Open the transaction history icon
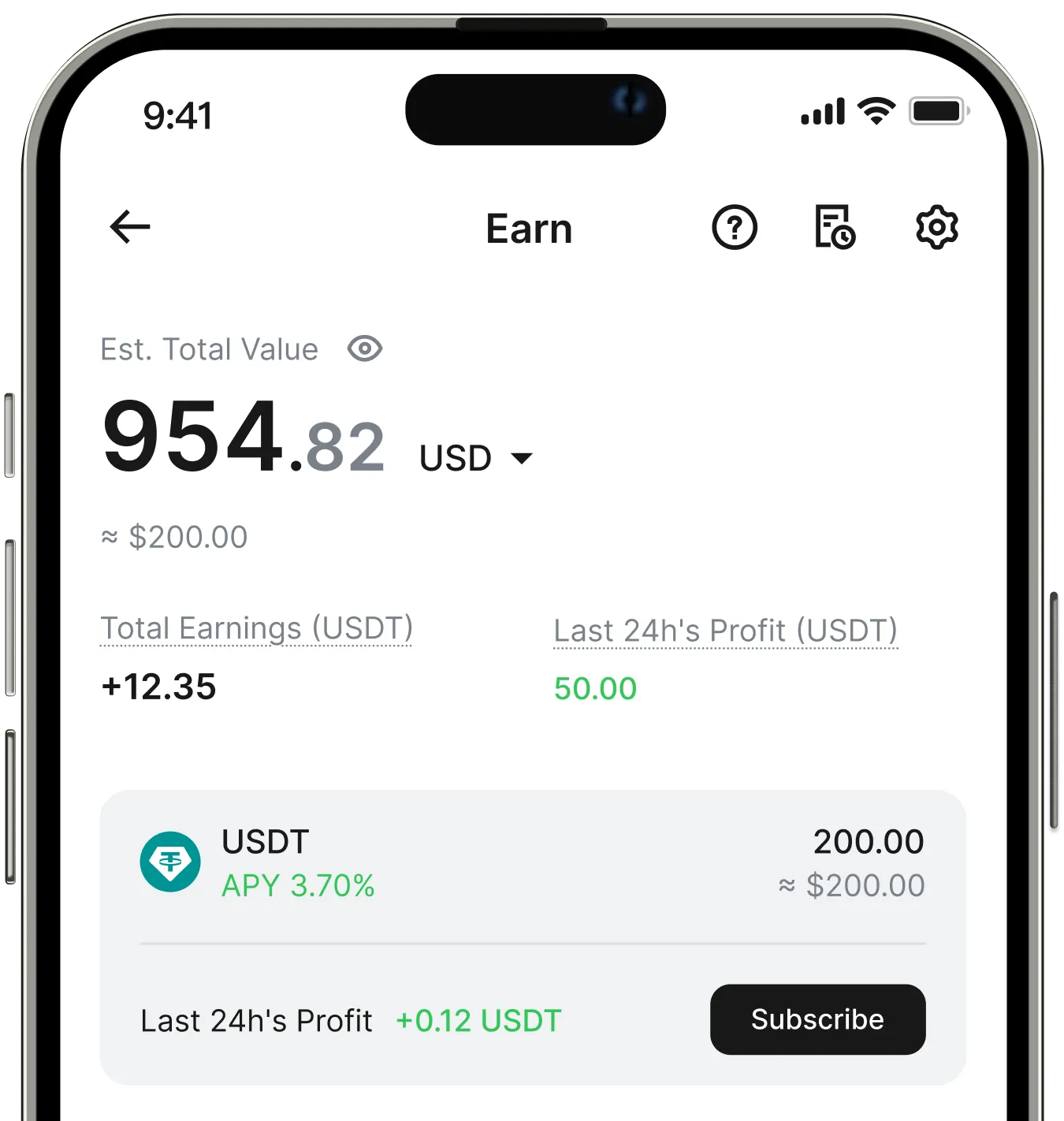The image size is (1064, 1121). click(835, 228)
